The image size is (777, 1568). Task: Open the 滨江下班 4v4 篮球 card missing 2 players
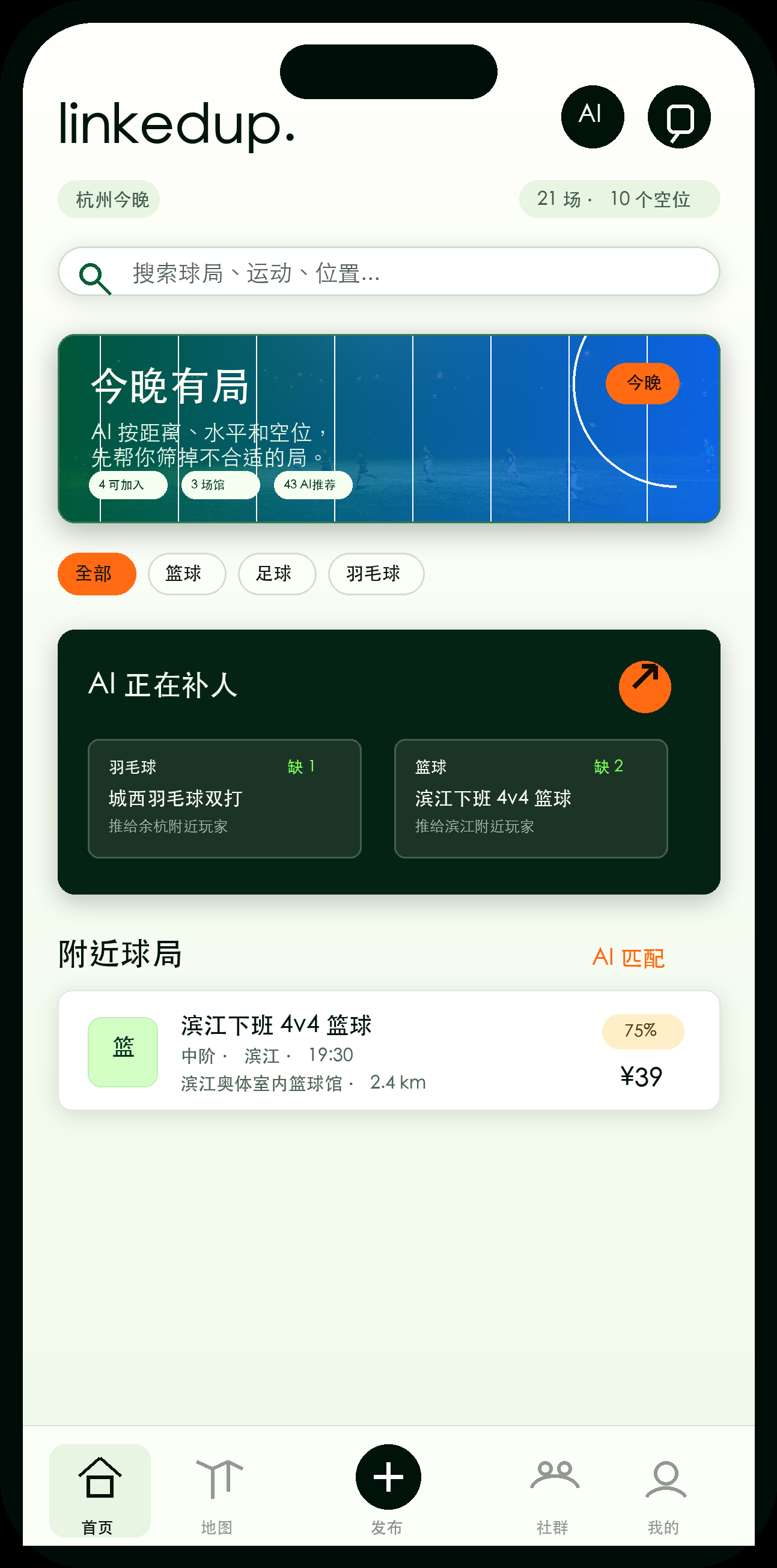531,798
